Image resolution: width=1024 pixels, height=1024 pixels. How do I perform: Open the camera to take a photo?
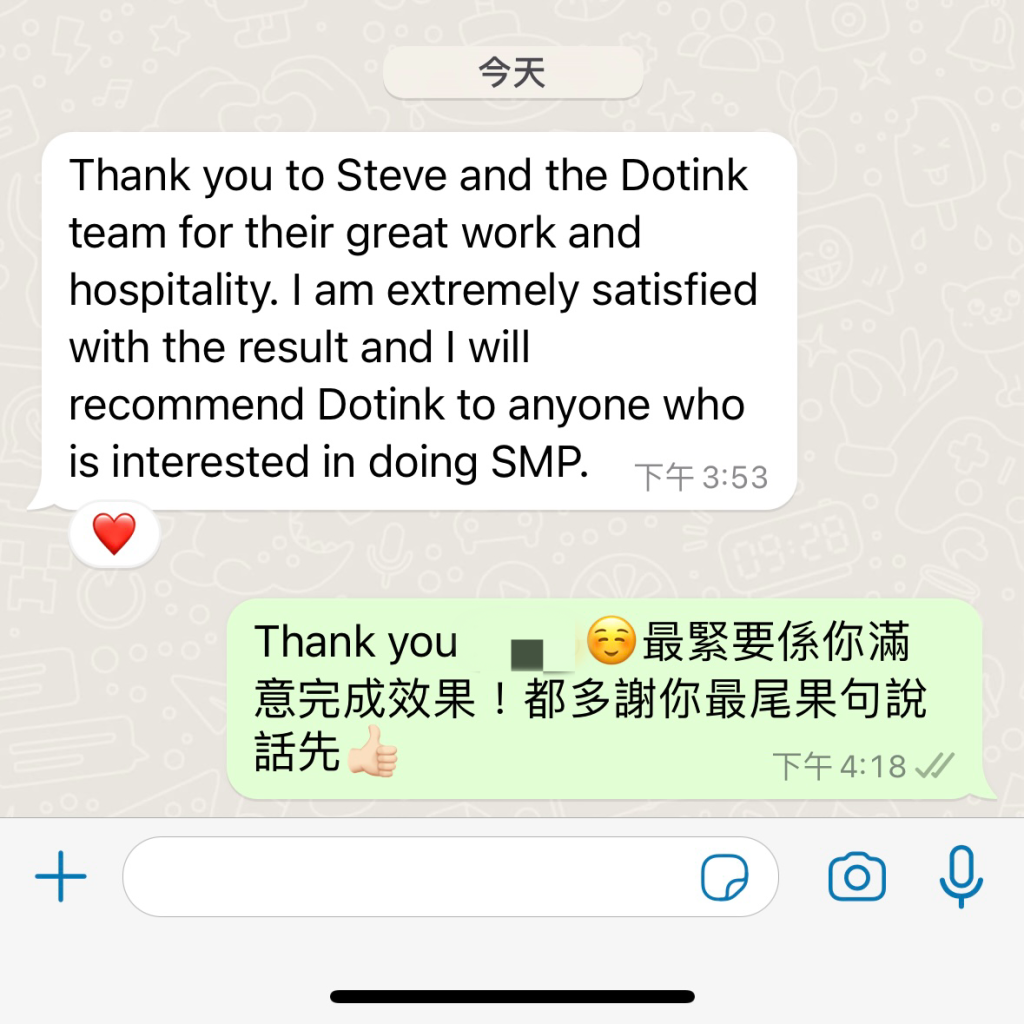[x=857, y=877]
